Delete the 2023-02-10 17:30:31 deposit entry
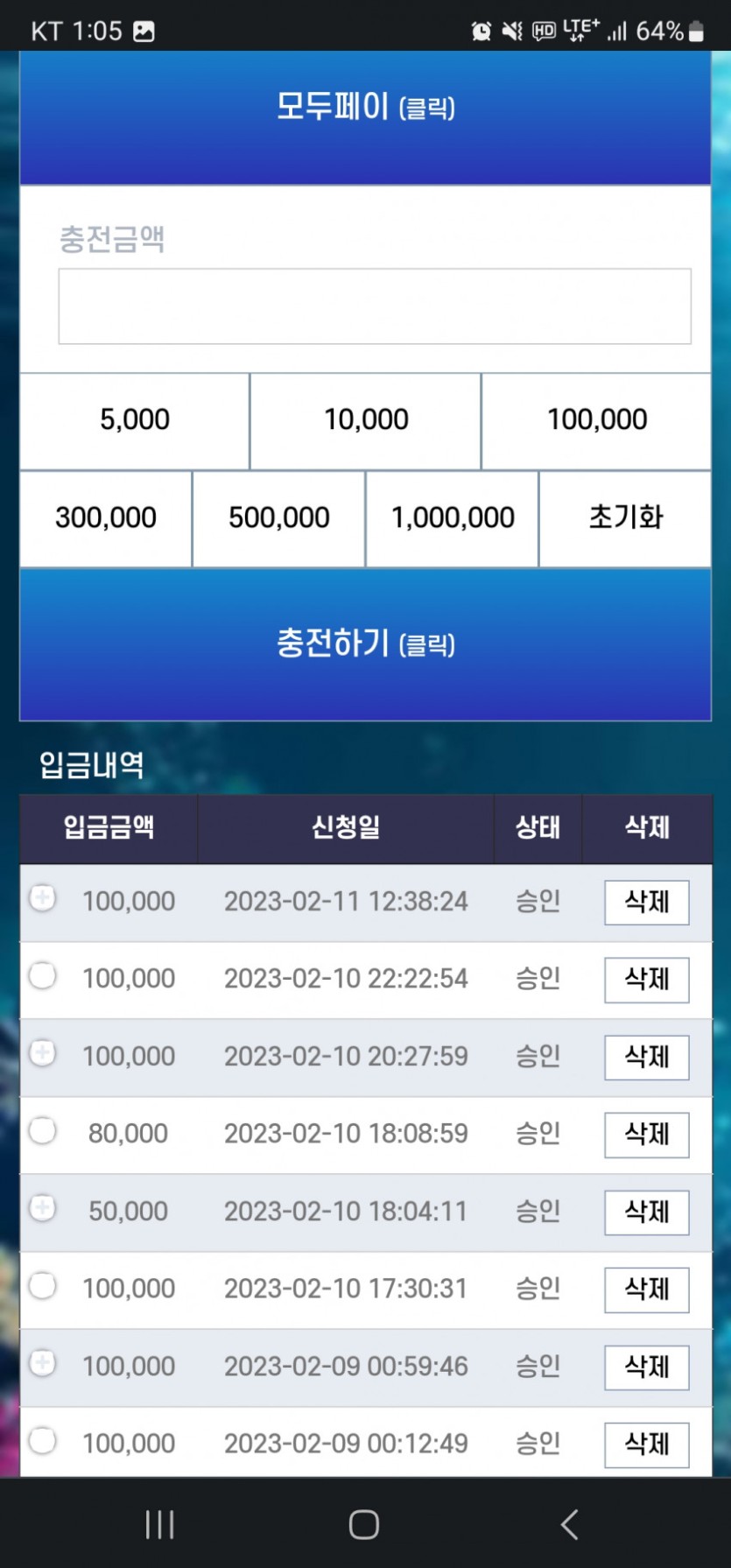The width and height of the screenshot is (731, 1568). (x=646, y=1290)
